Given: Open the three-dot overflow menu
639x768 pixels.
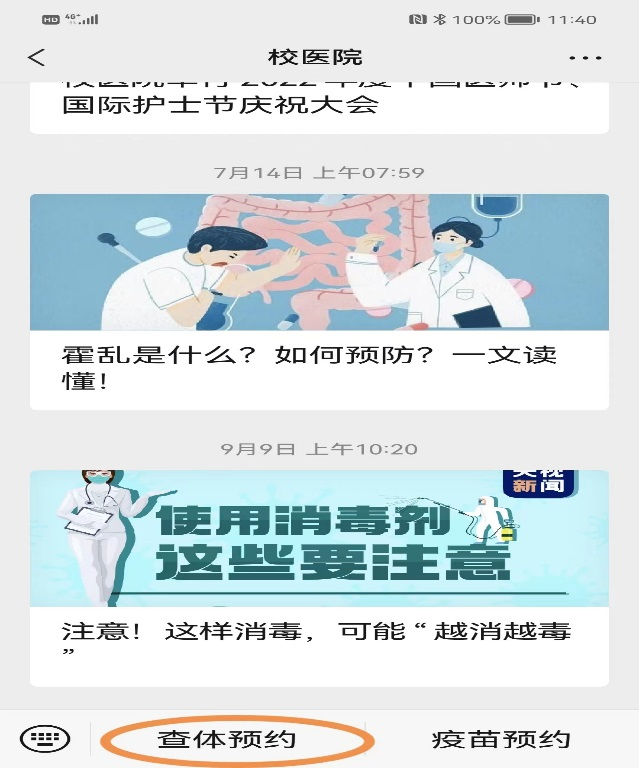Looking at the screenshot, I should (585, 58).
